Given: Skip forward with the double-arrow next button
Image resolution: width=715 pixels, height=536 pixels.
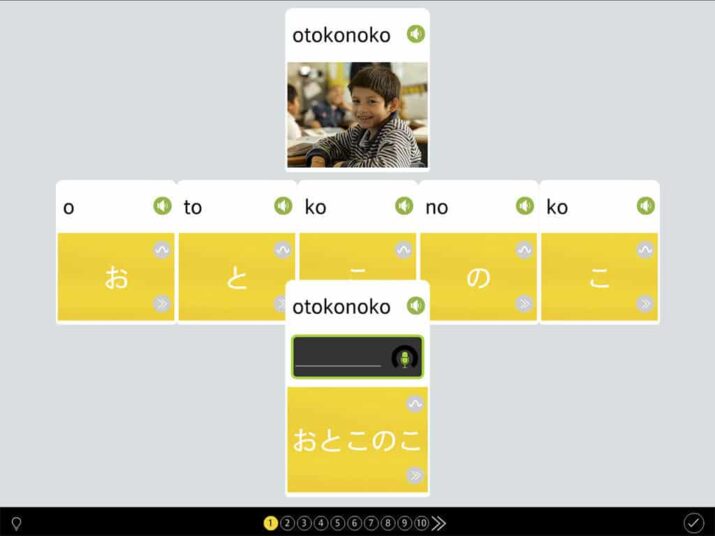Looking at the screenshot, I should (x=439, y=523).
